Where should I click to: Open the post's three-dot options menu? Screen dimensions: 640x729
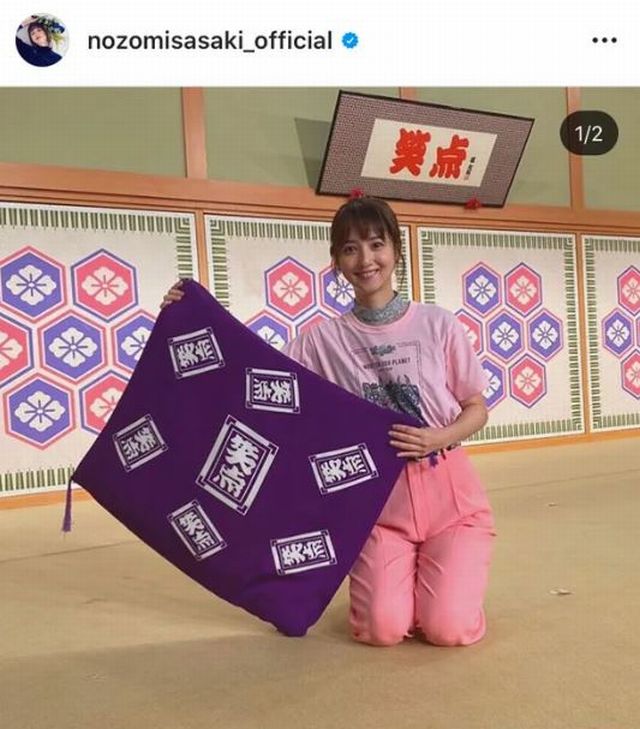point(604,41)
